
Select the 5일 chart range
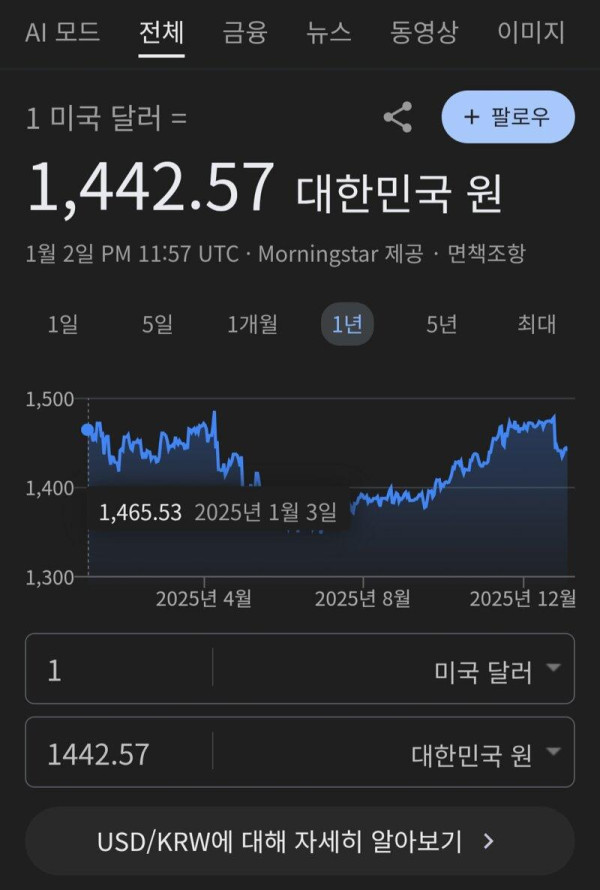157,324
